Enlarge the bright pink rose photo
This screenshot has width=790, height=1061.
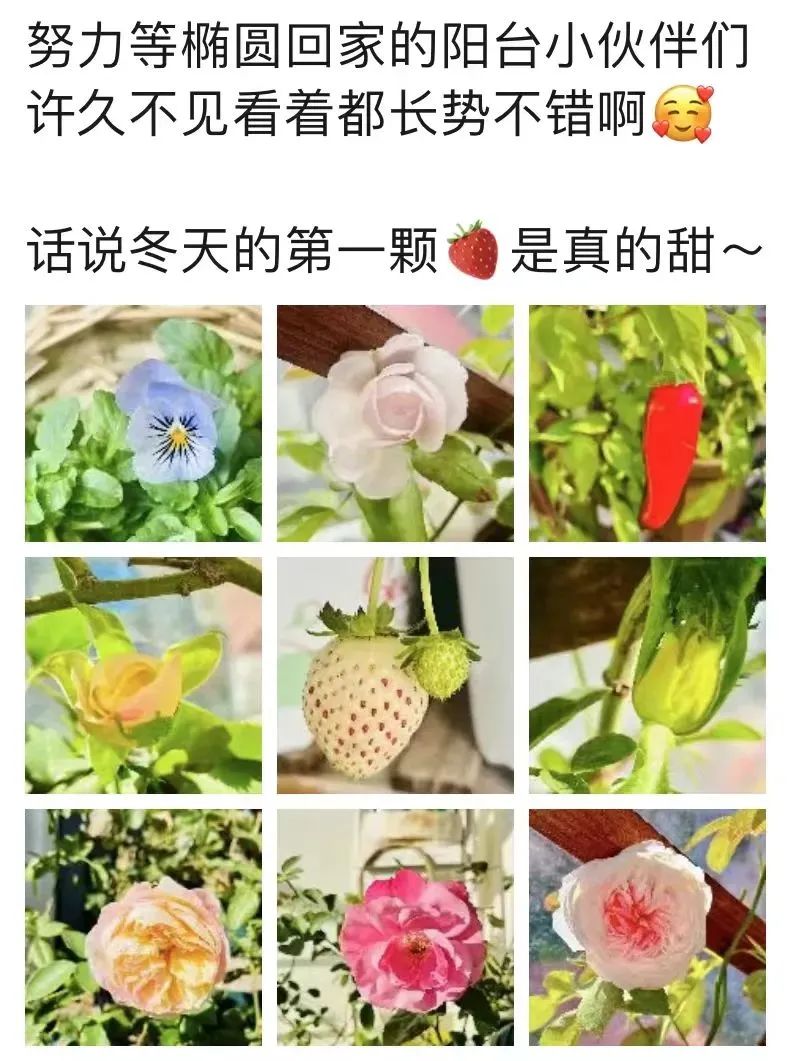(x=395, y=927)
